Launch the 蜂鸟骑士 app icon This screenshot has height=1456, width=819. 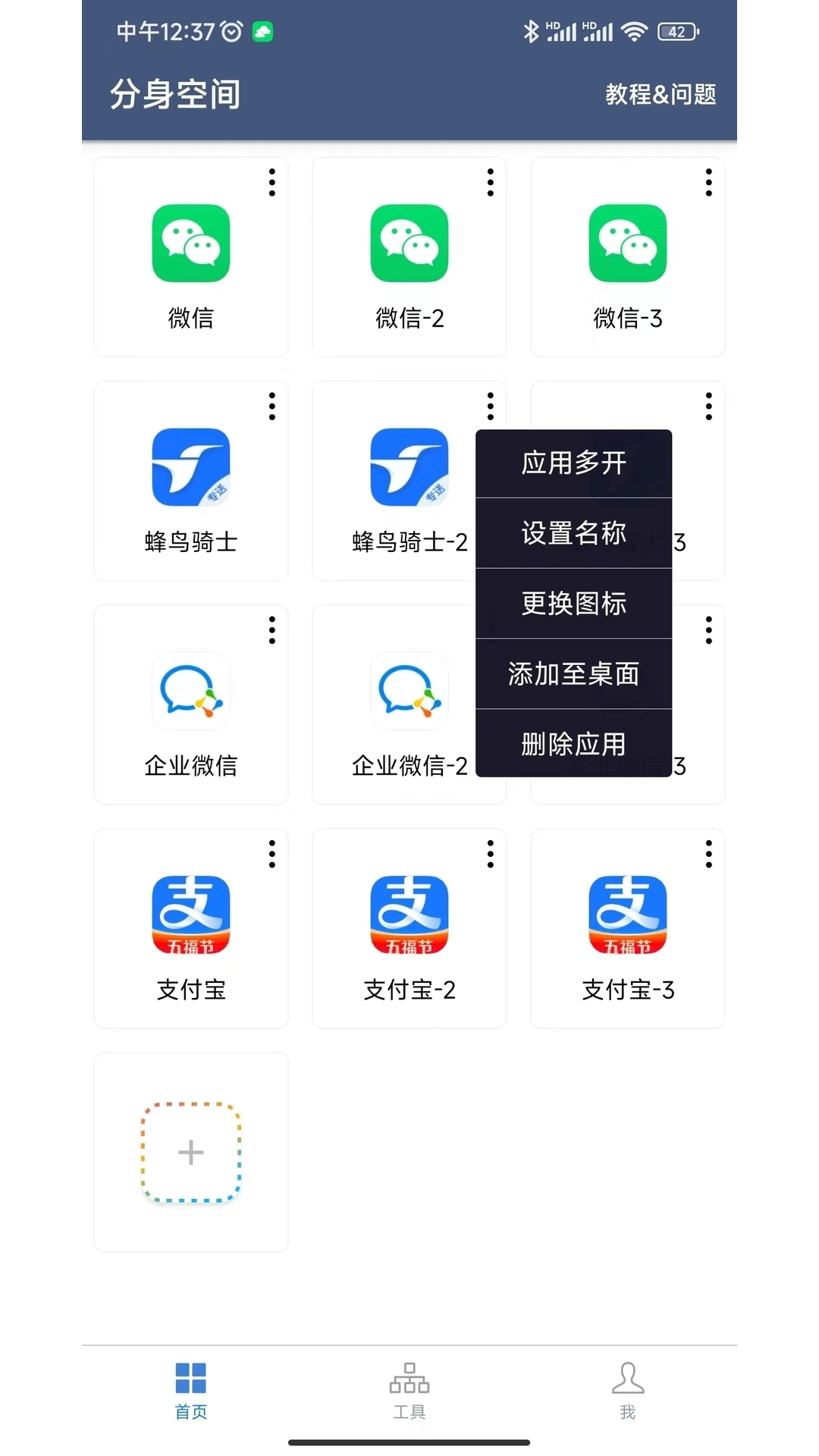[190, 467]
